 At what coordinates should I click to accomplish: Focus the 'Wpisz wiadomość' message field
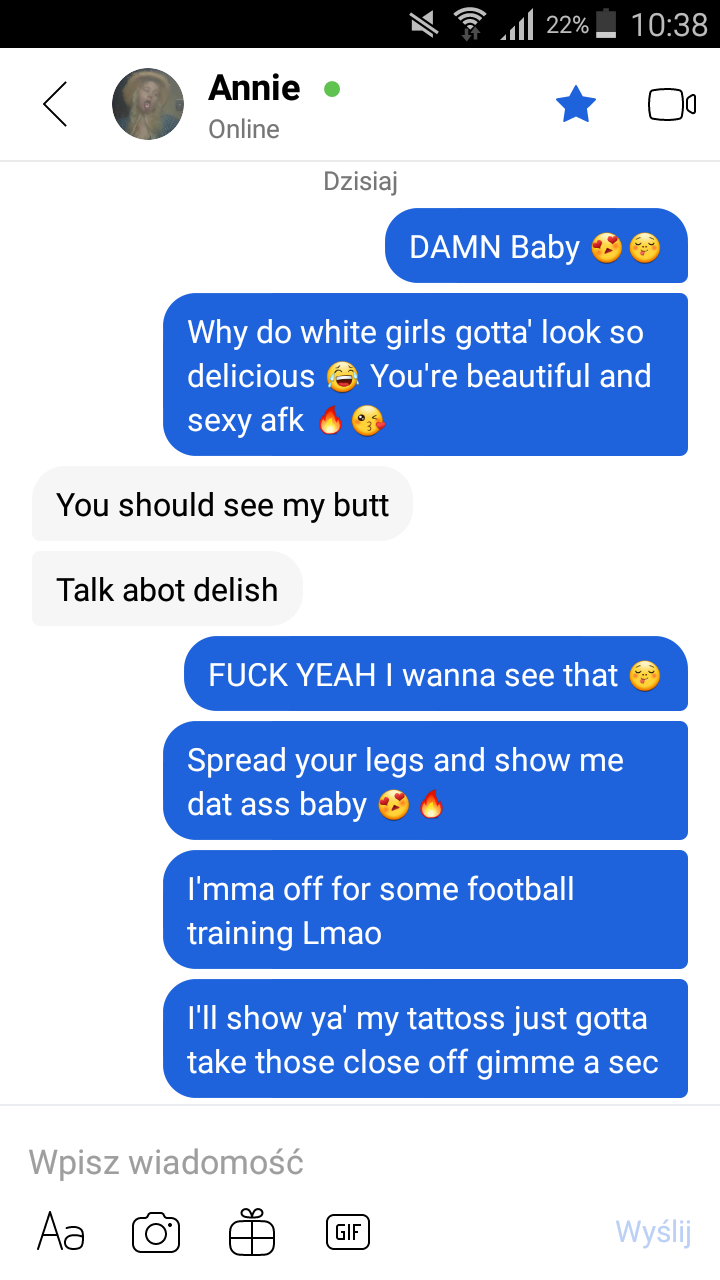point(360,1162)
